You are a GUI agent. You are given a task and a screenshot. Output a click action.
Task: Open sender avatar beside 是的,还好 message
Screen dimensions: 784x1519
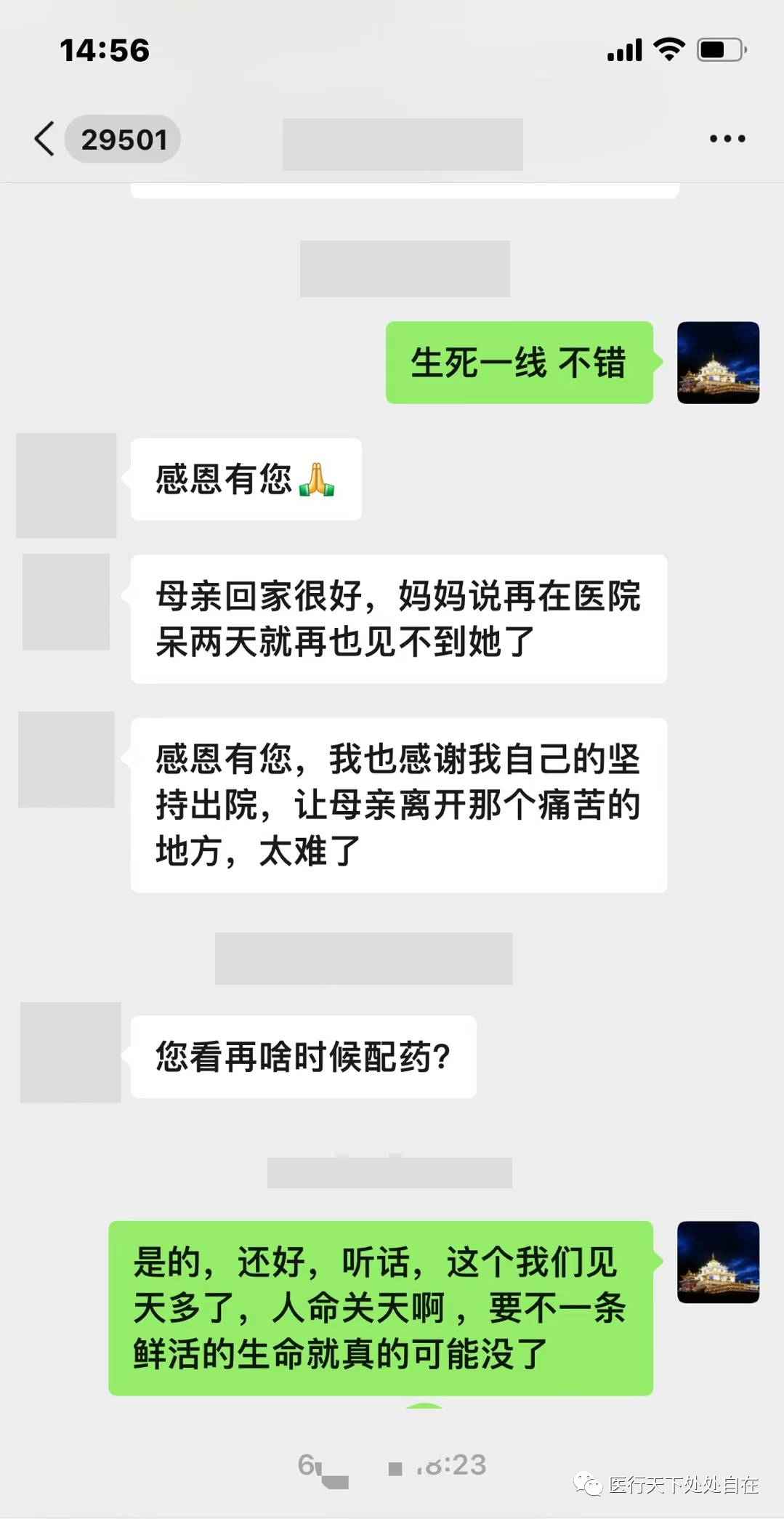tap(718, 1262)
